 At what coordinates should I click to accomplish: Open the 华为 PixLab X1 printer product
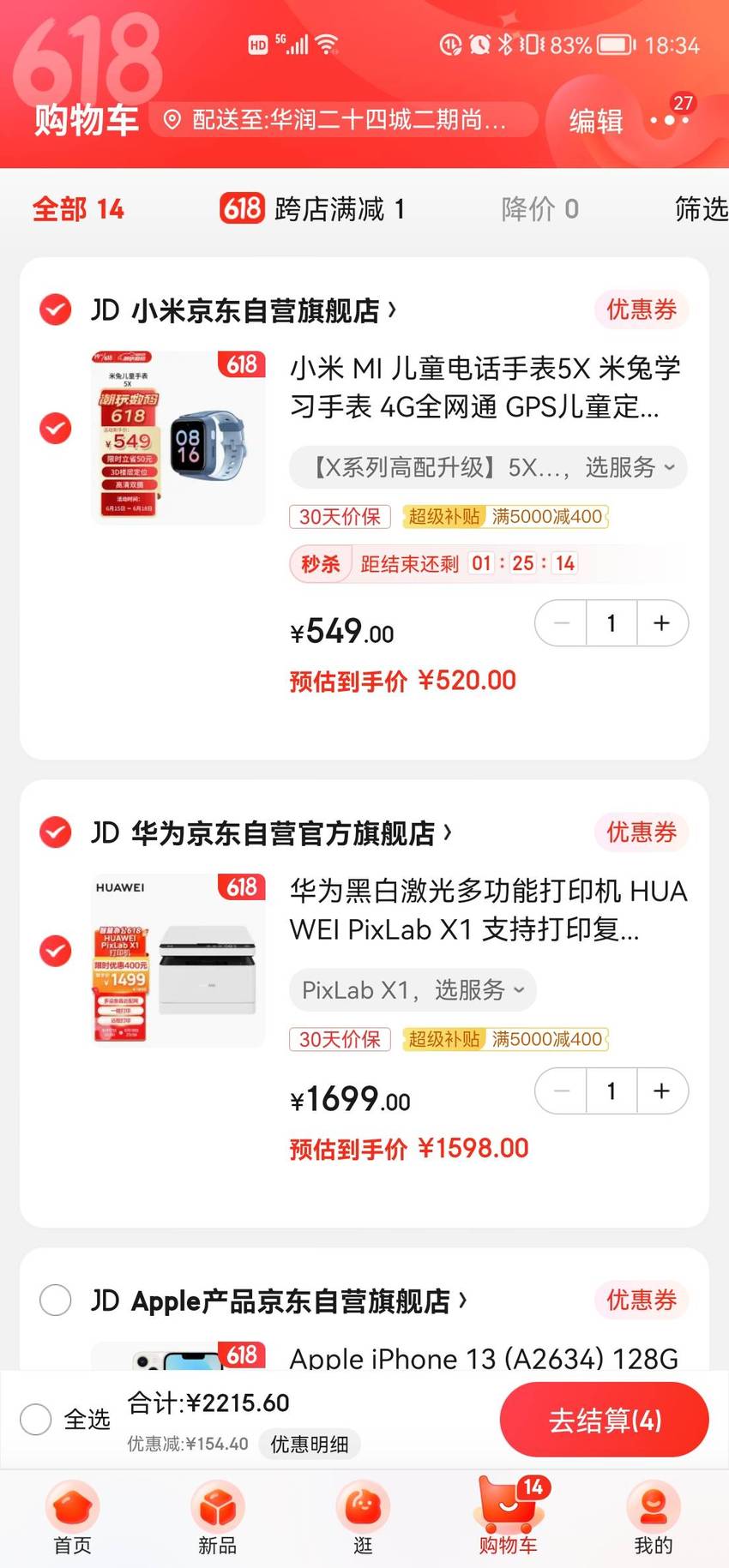488,910
